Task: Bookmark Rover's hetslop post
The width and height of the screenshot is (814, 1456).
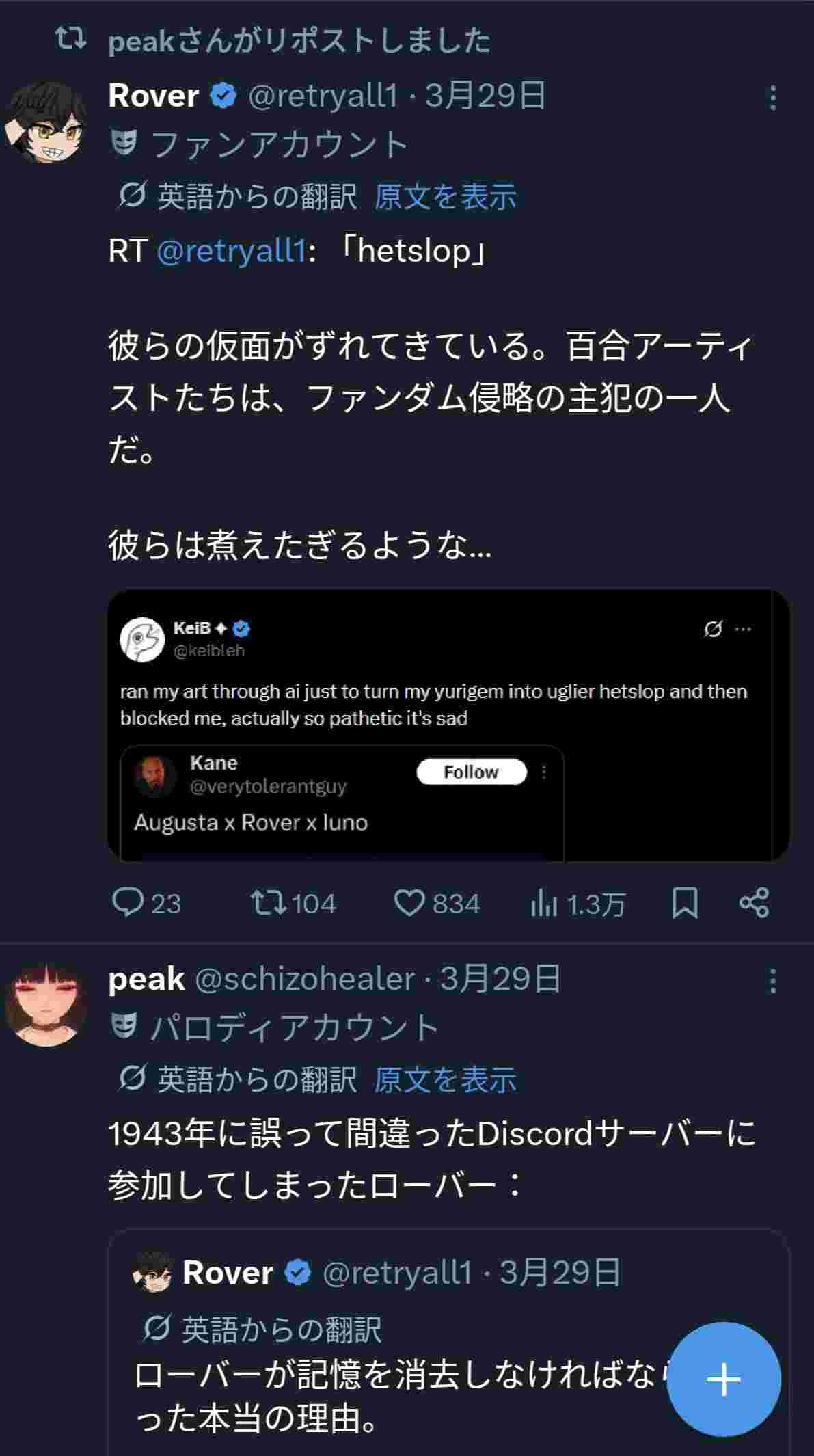Action: point(684,903)
